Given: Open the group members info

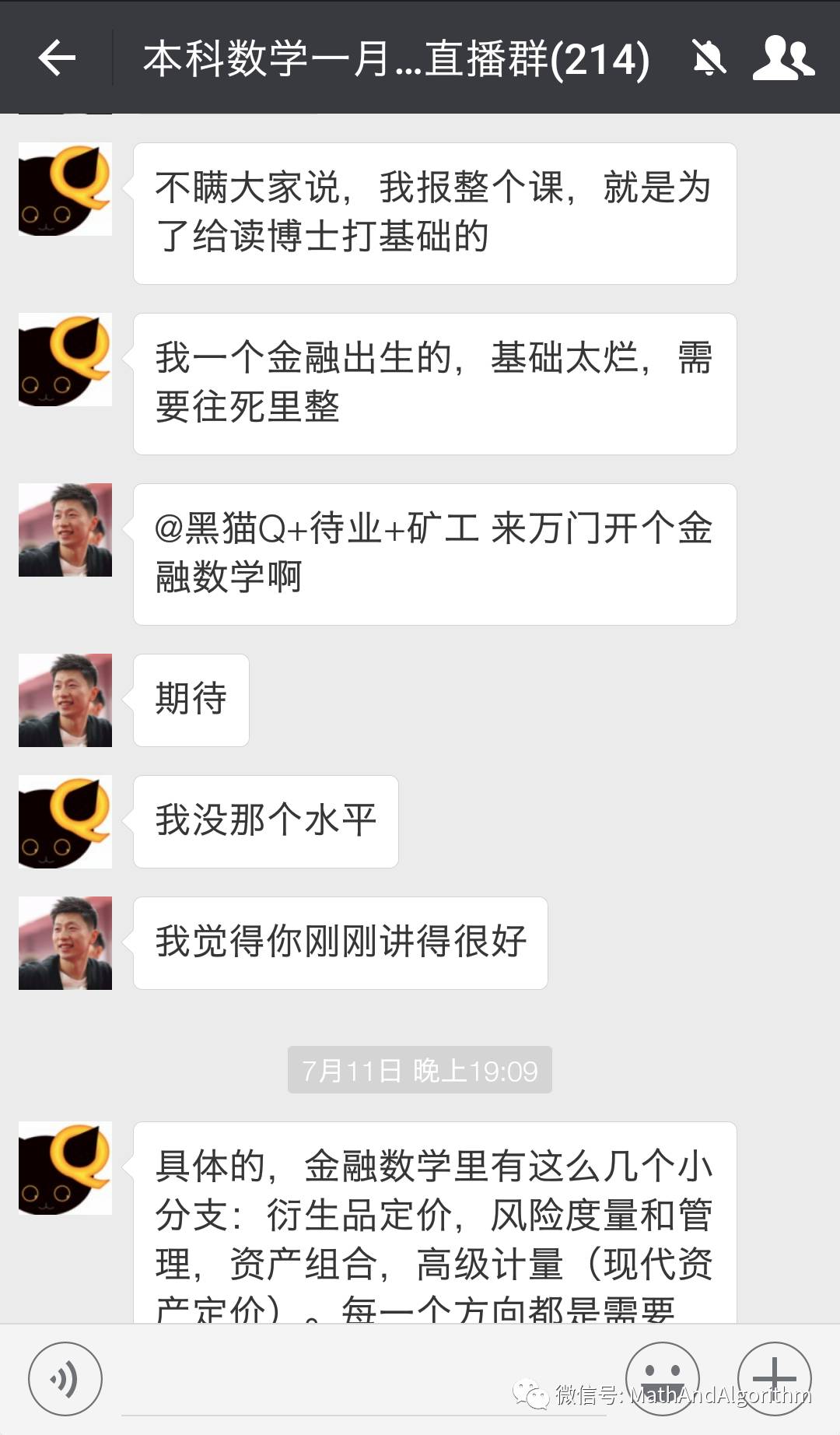Looking at the screenshot, I should 783,58.
